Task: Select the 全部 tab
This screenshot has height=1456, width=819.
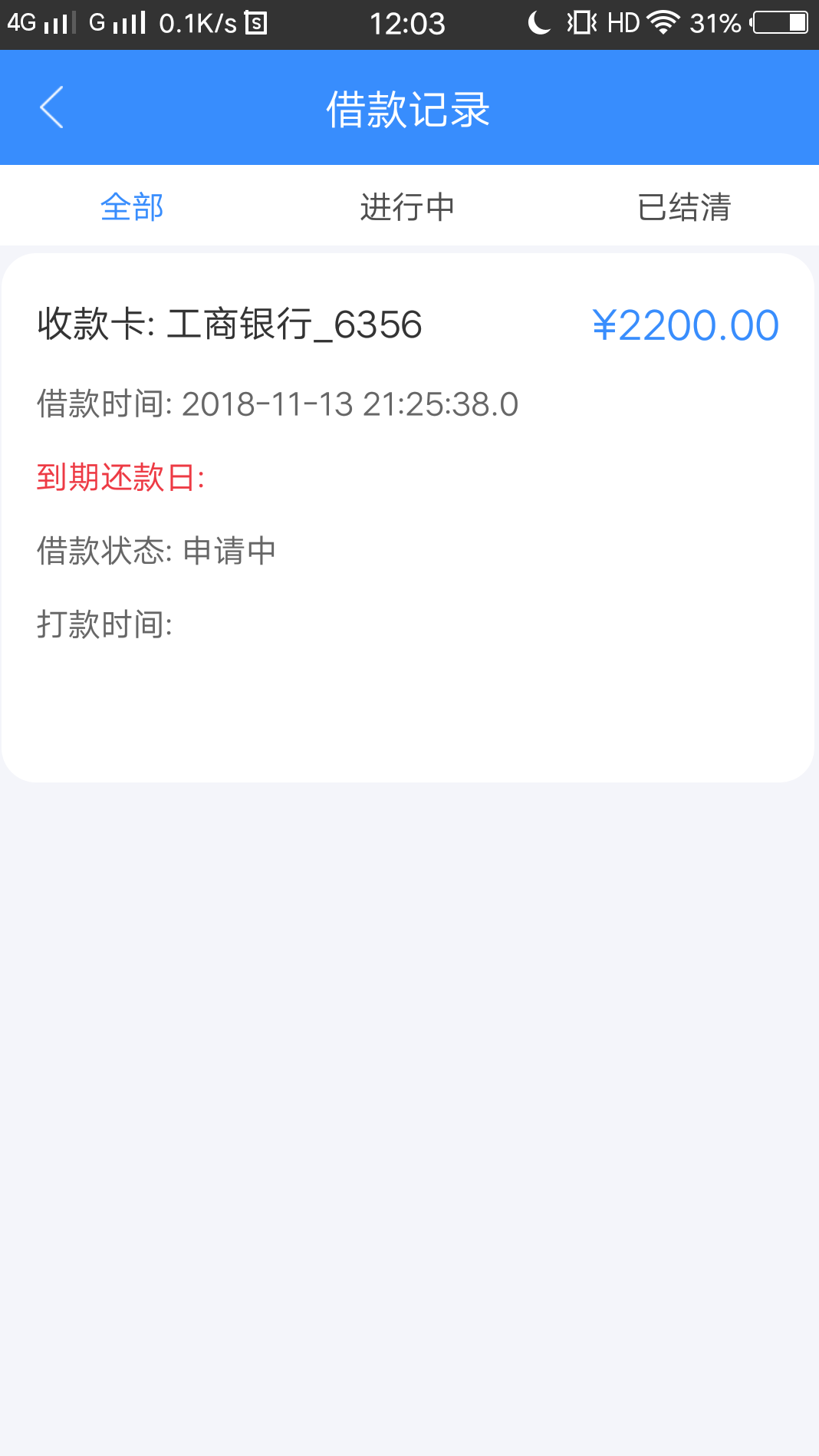Action: 132,207
